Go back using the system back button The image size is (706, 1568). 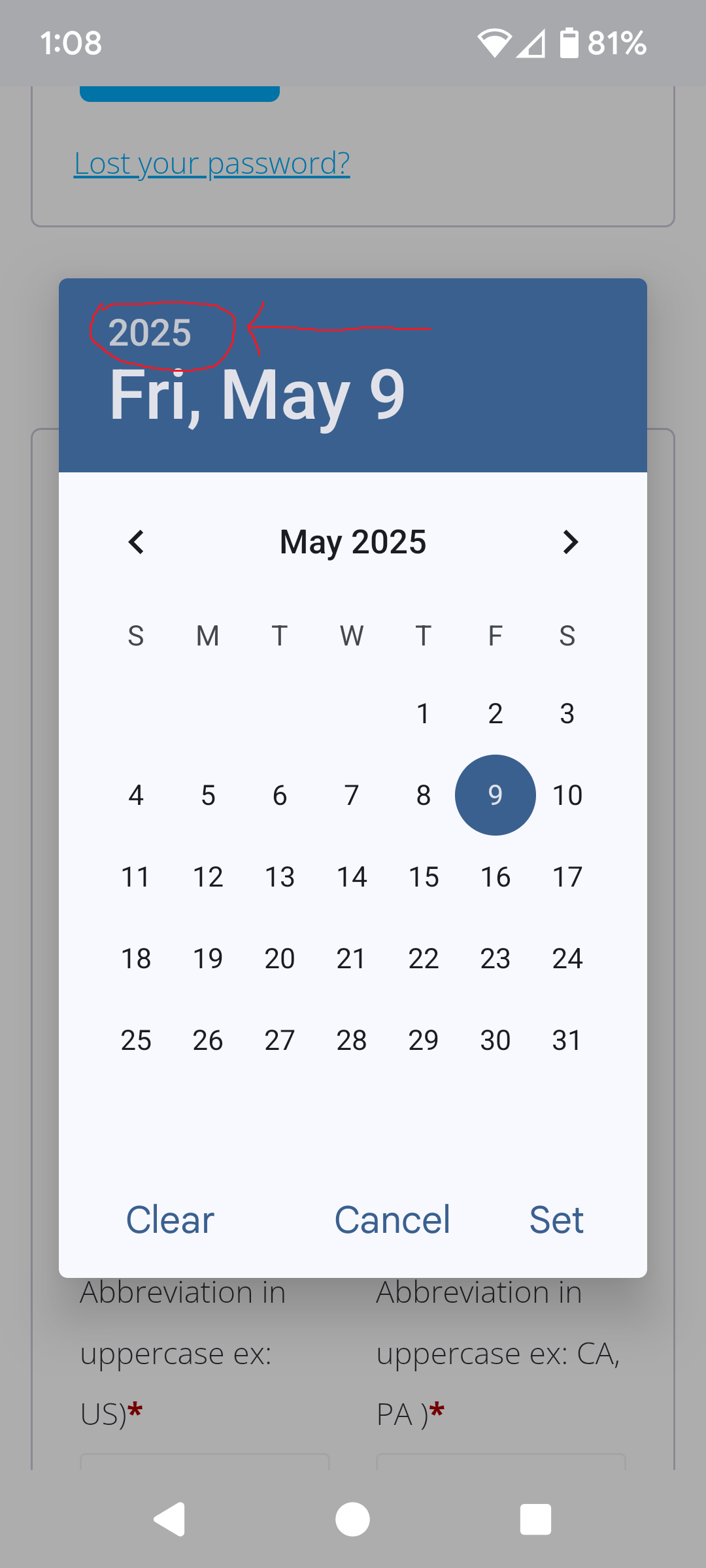click(170, 1519)
